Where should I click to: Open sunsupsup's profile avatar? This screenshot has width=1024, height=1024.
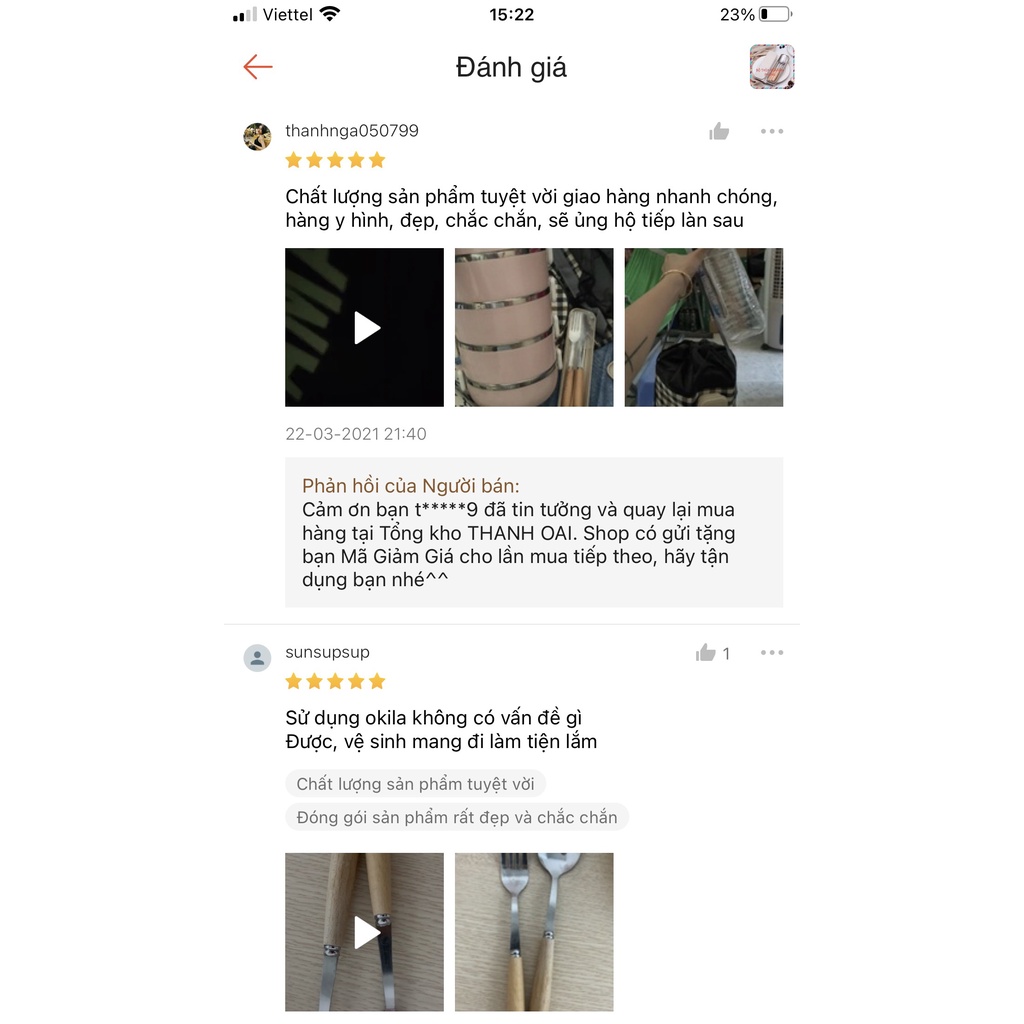click(258, 658)
